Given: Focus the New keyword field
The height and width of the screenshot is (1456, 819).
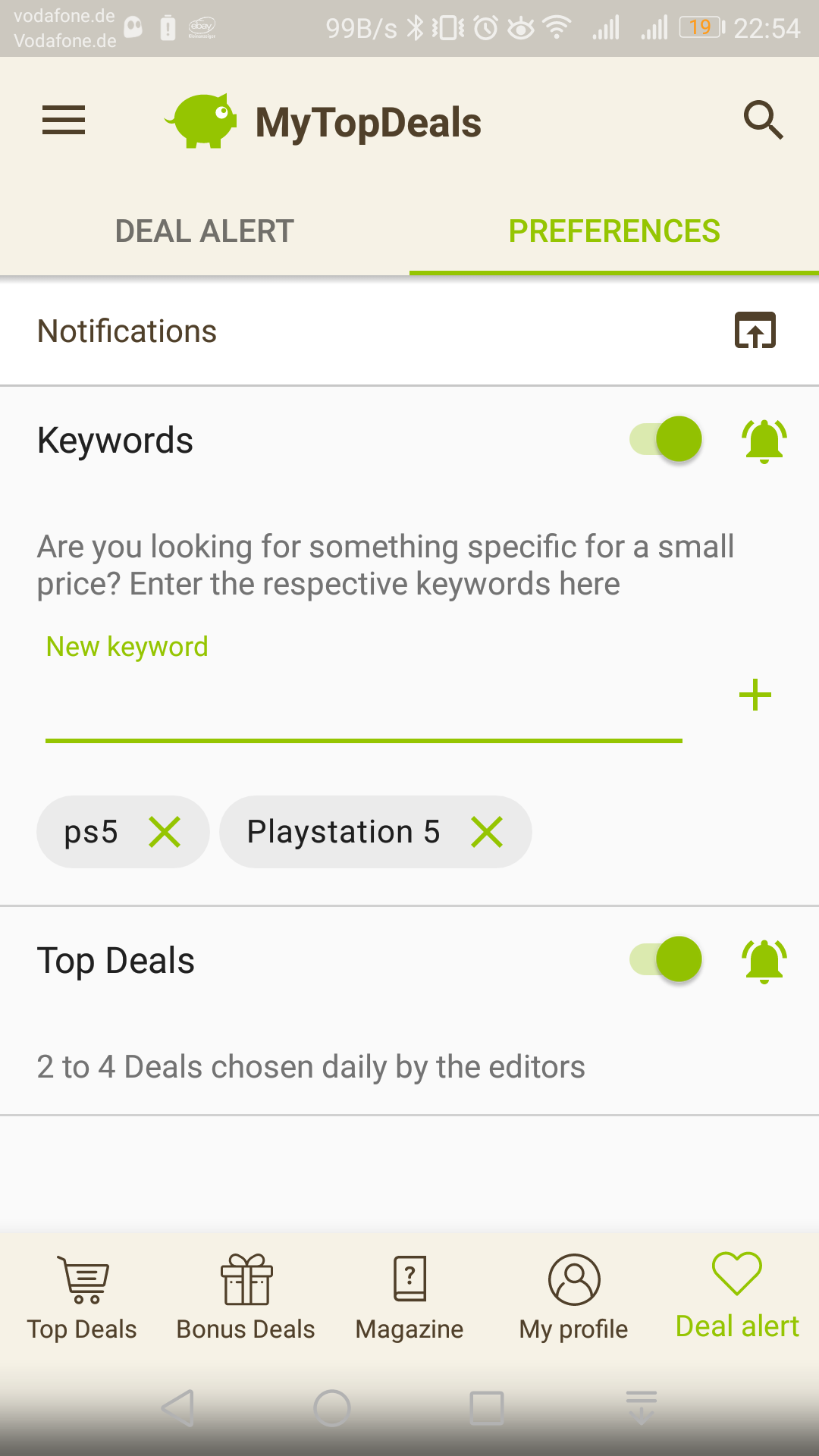Looking at the screenshot, I should pos(364,701).
